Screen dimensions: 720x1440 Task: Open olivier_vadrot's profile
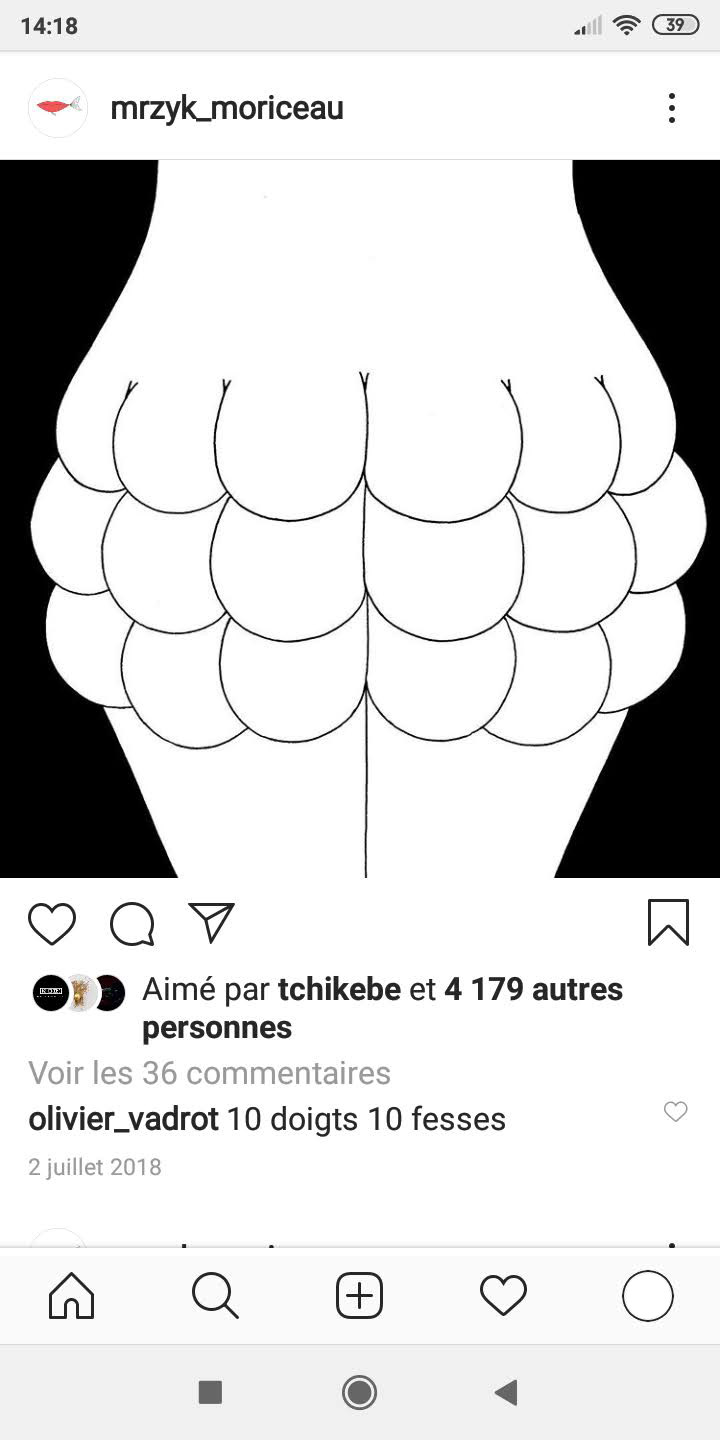(x=124, y=1119)
